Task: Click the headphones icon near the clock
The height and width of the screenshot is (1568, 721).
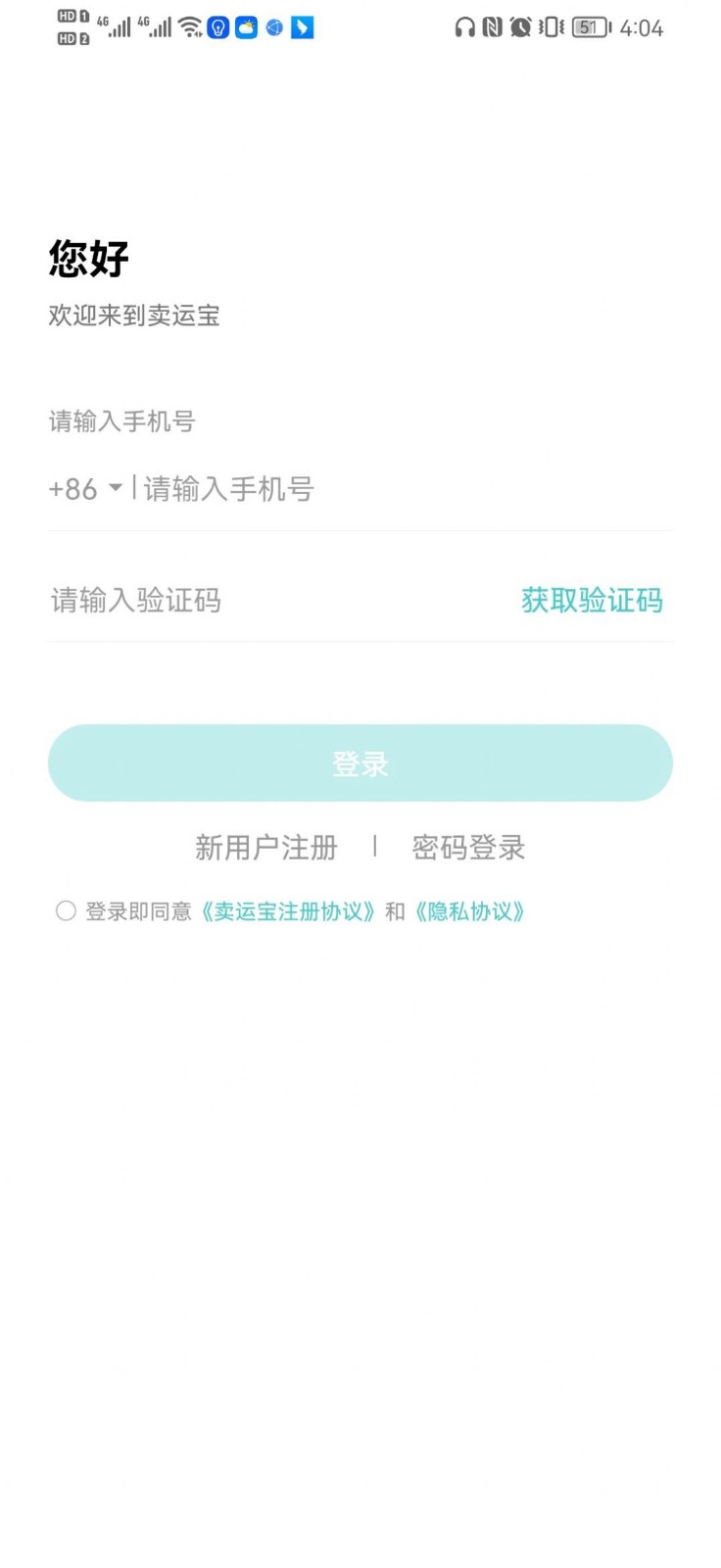Action: (464, 26)
